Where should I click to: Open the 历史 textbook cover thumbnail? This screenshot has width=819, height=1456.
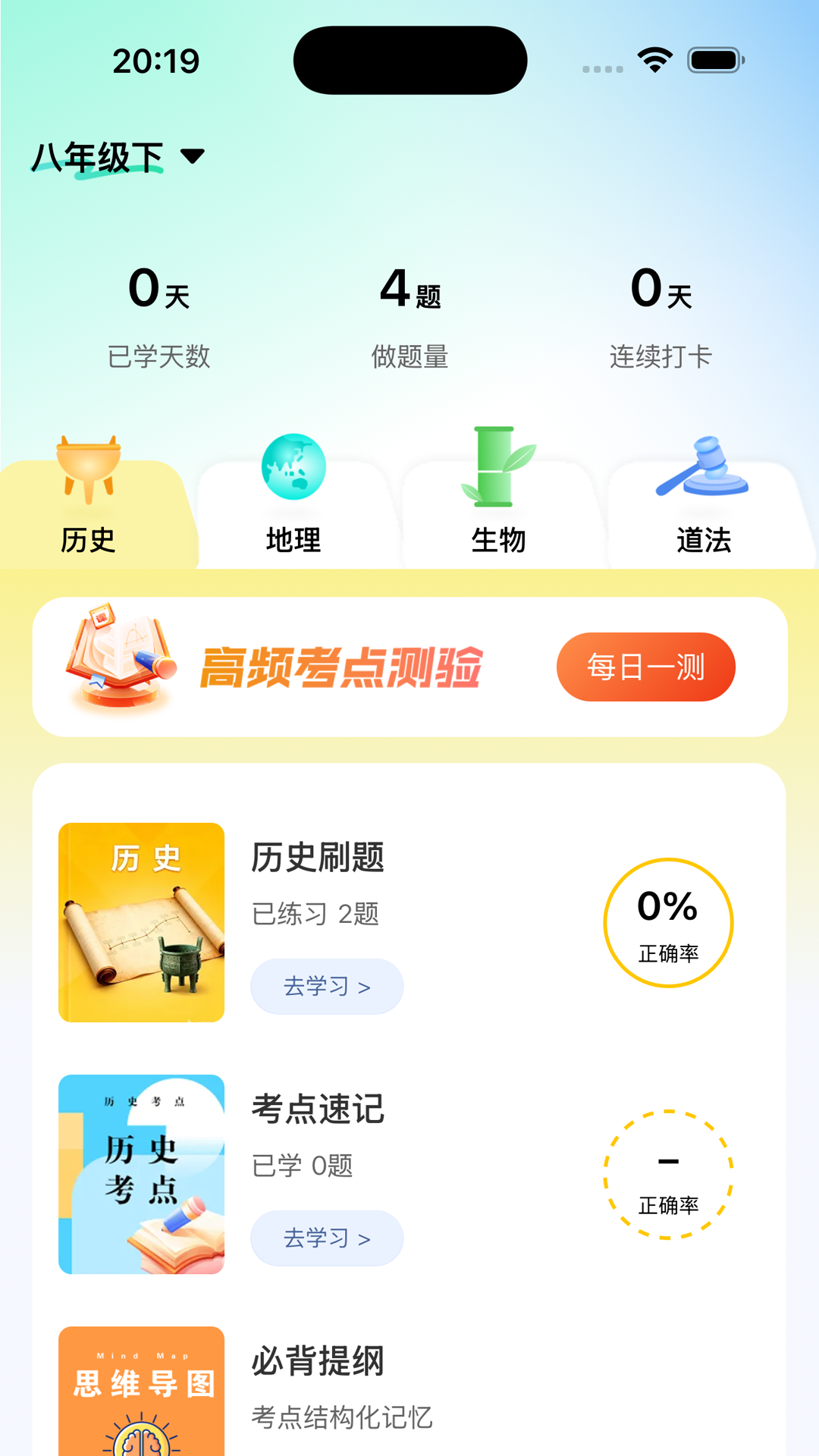tap(141, 922)
